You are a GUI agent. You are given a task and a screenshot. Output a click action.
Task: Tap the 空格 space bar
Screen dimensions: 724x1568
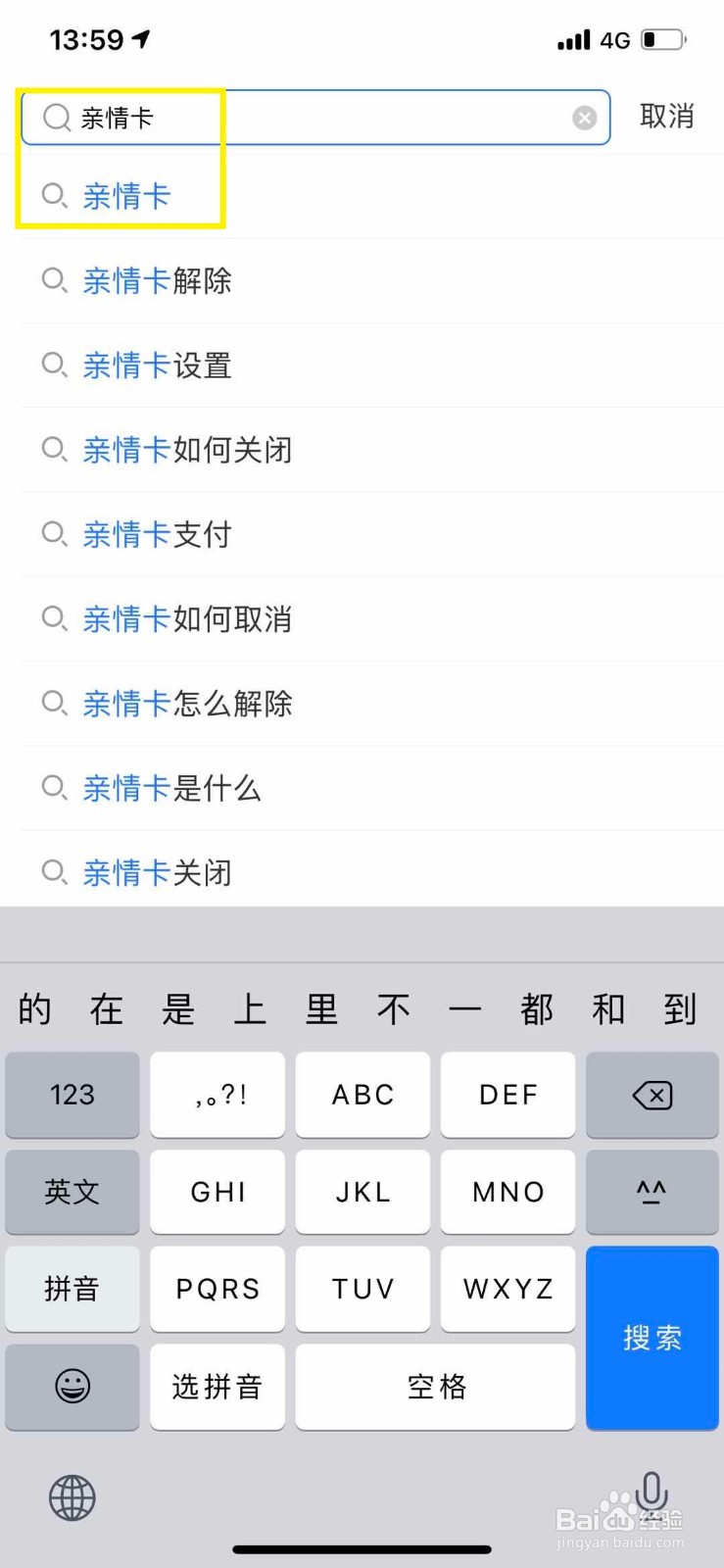[435, 1387]
